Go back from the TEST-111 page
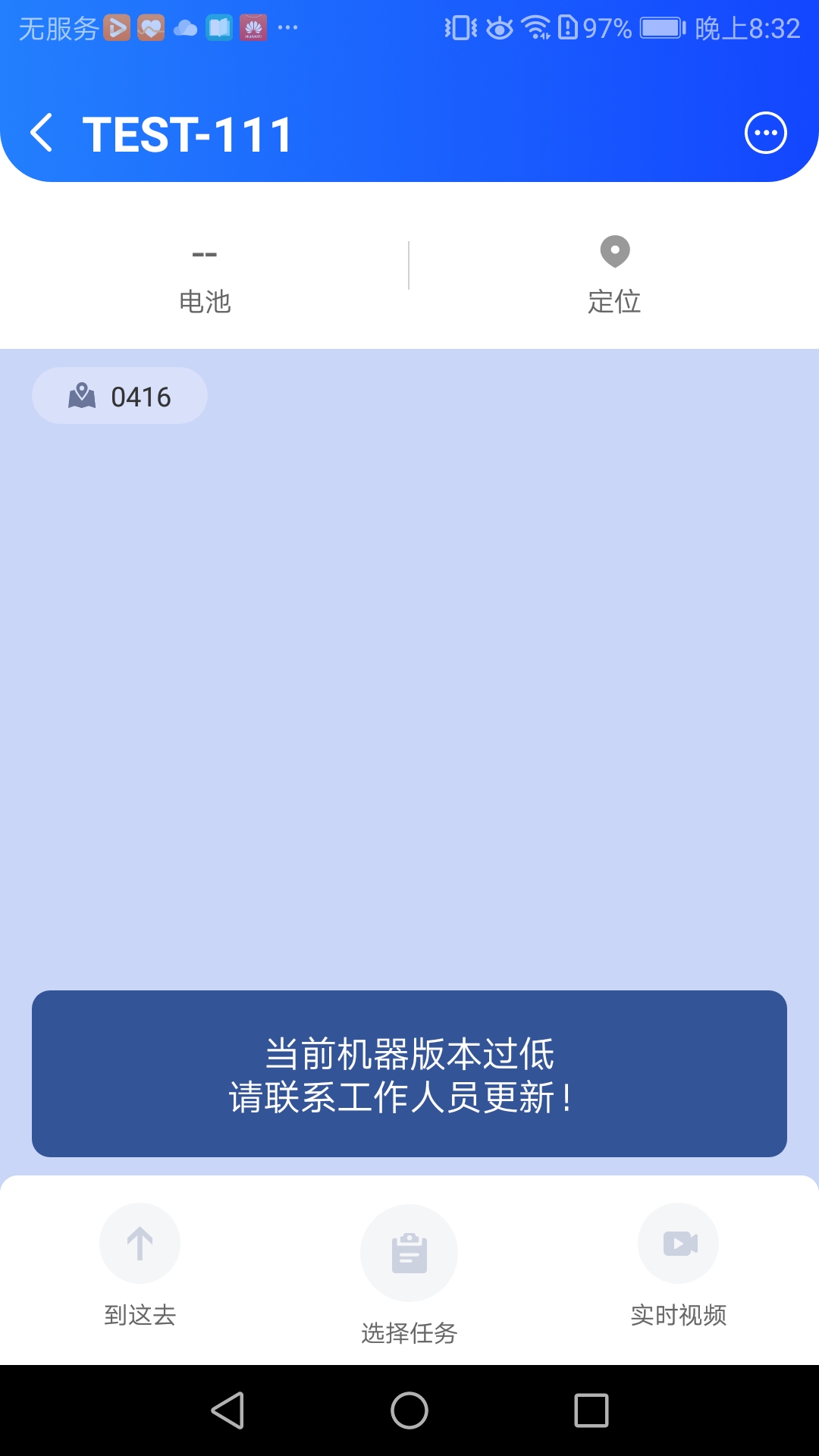This screenshot has height=1456, width=819. coord(42,133)
